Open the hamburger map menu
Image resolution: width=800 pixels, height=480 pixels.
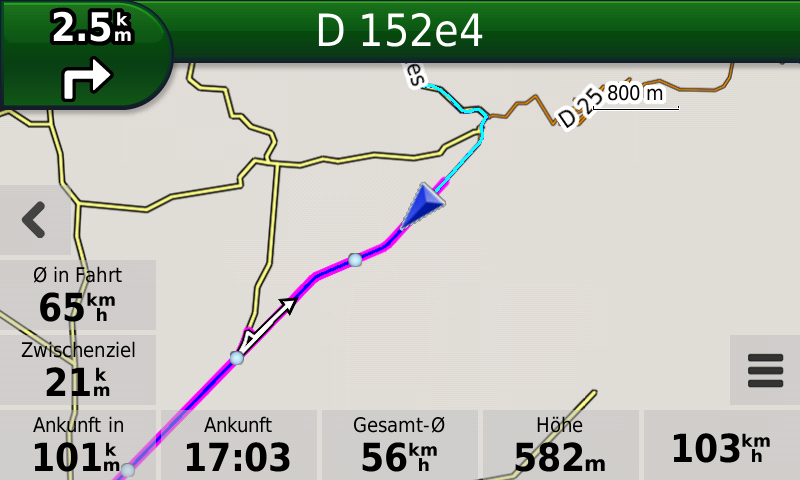click(765, 370)
